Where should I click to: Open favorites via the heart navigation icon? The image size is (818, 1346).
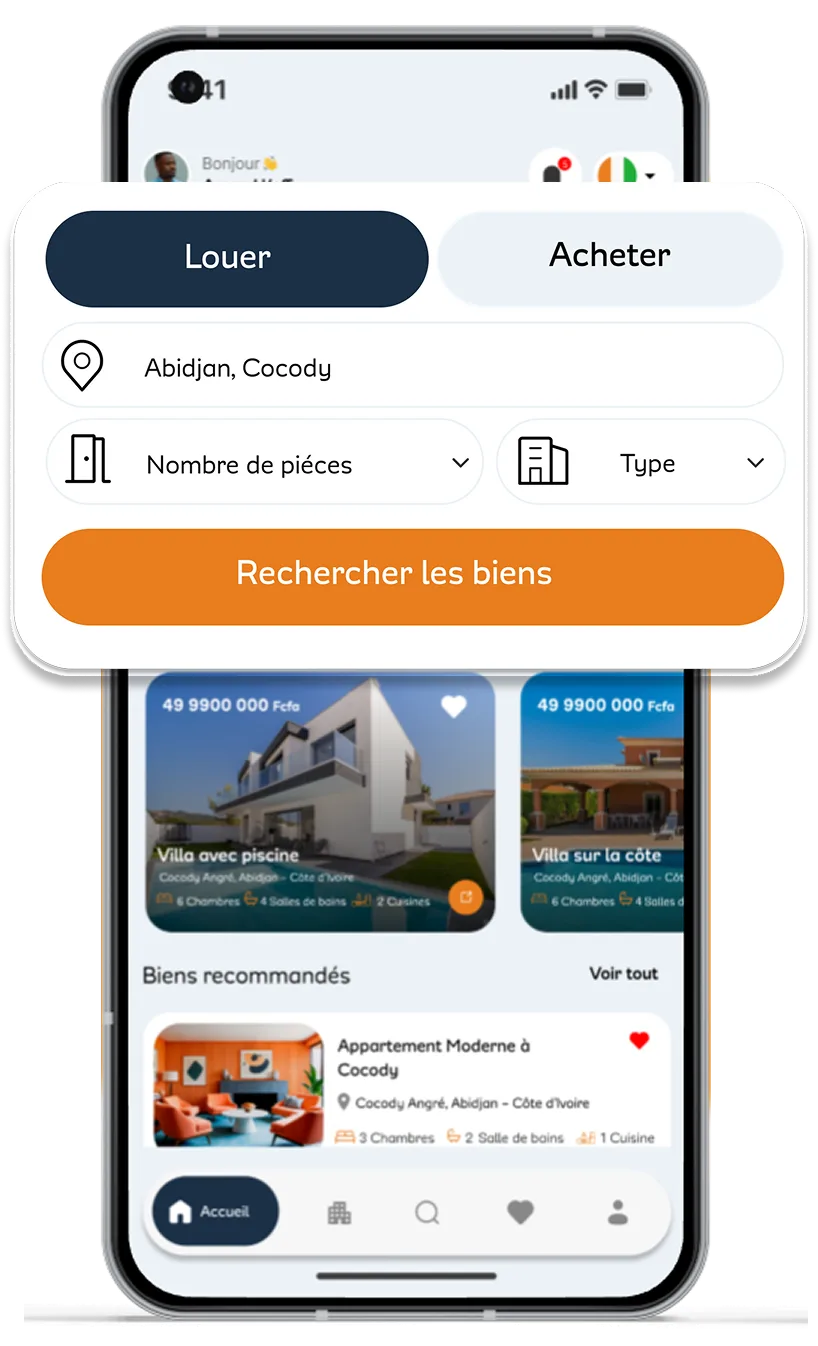(519, 1212)
